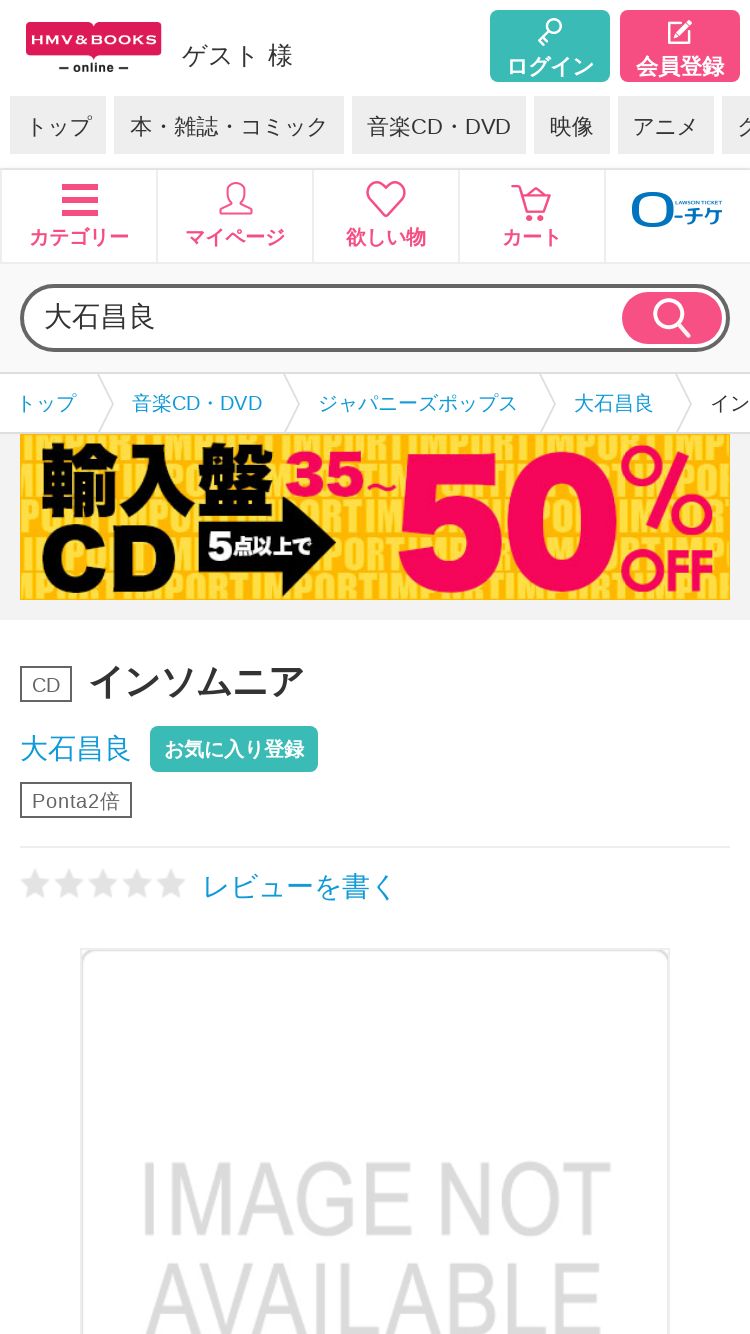Screen dimensions: 750x1334
Task: Open the カテゴリー category menu
Action: point(79,216)
